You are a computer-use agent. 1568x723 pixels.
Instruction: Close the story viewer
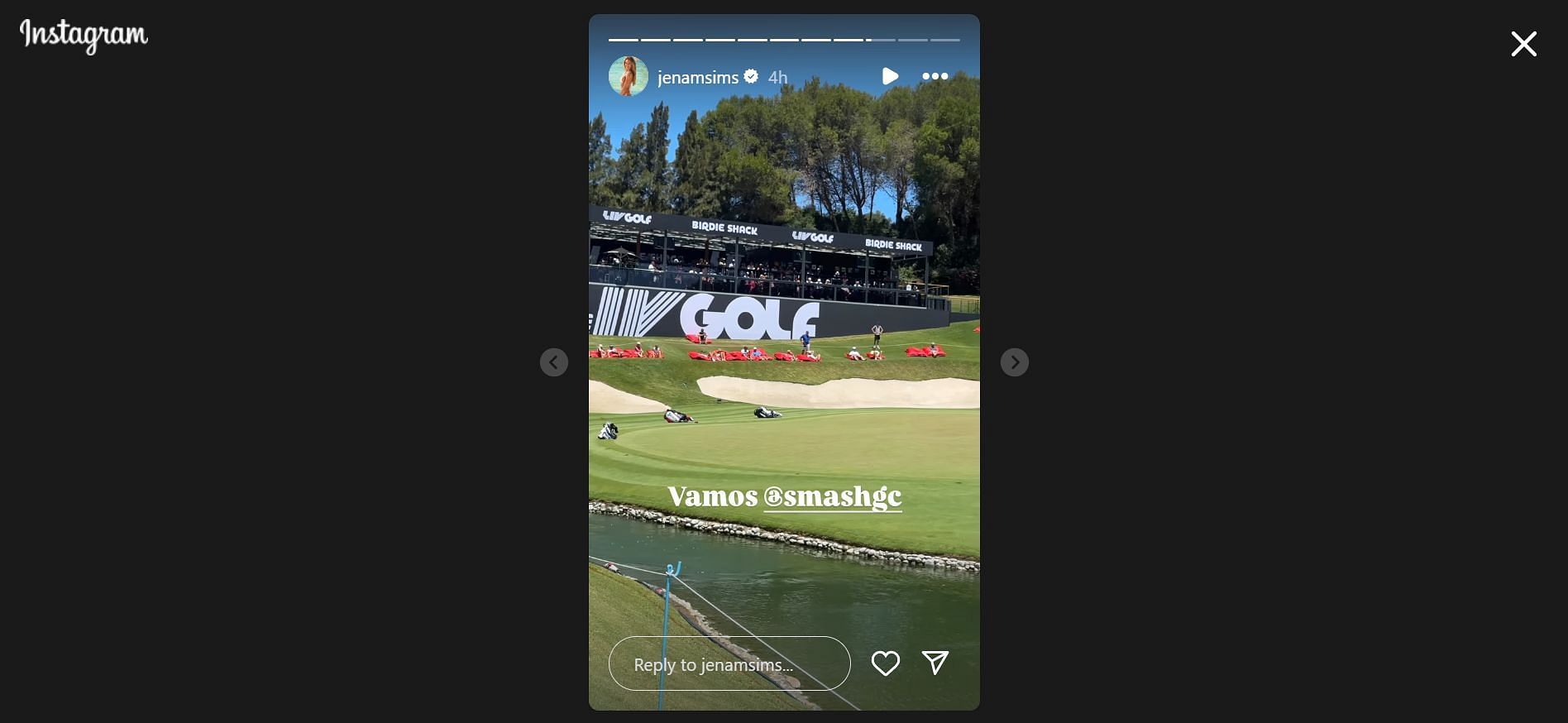point(1523,44)
